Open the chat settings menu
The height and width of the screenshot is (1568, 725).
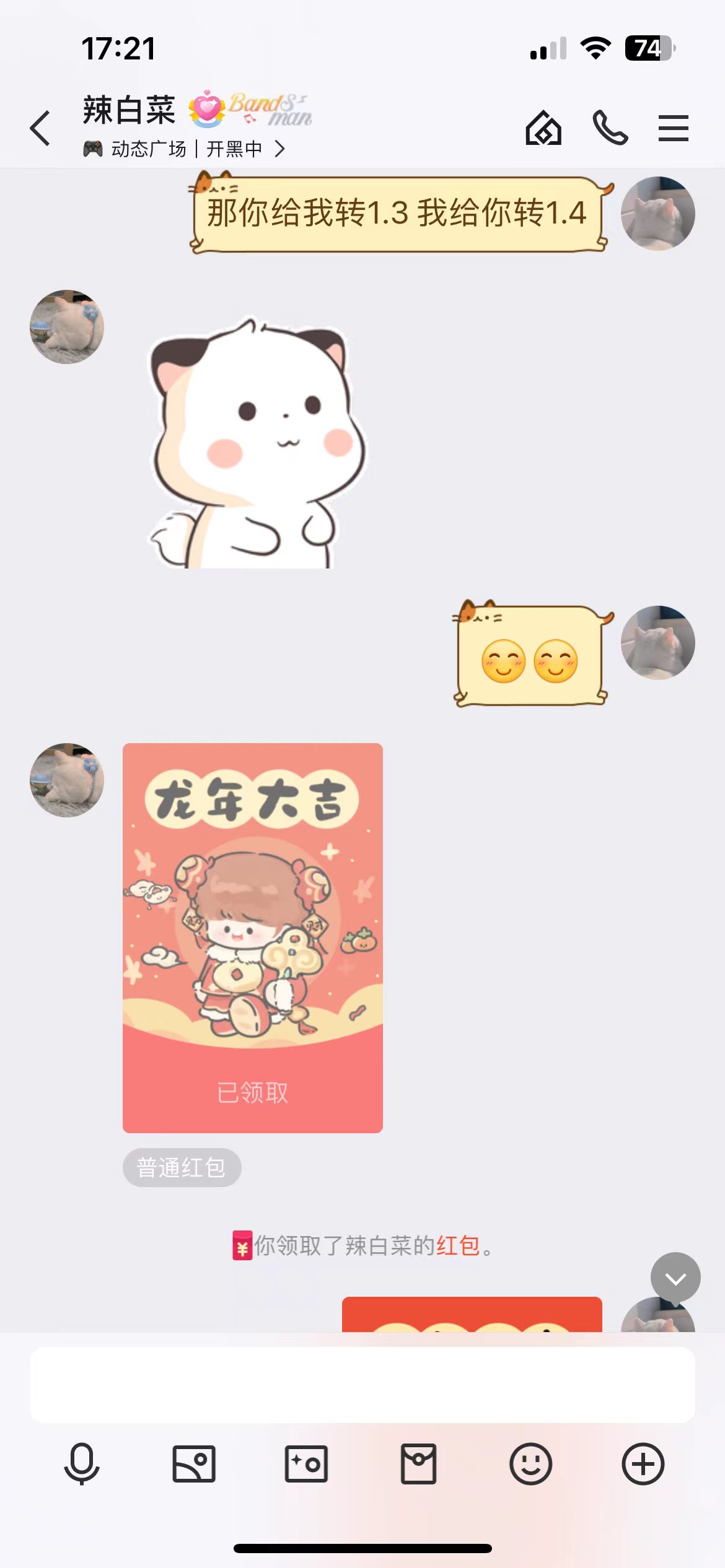tap(673, 128)
